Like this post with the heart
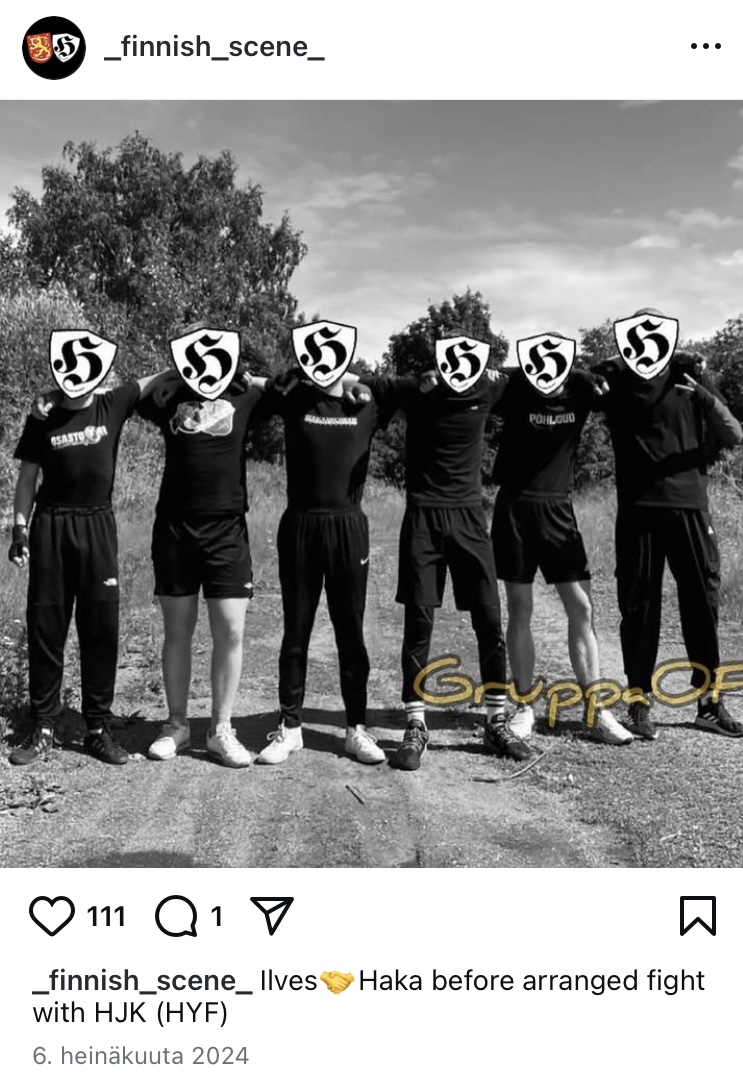This screenshot has height=1089, width=743. pyautogui.click(x=53, y=915)
